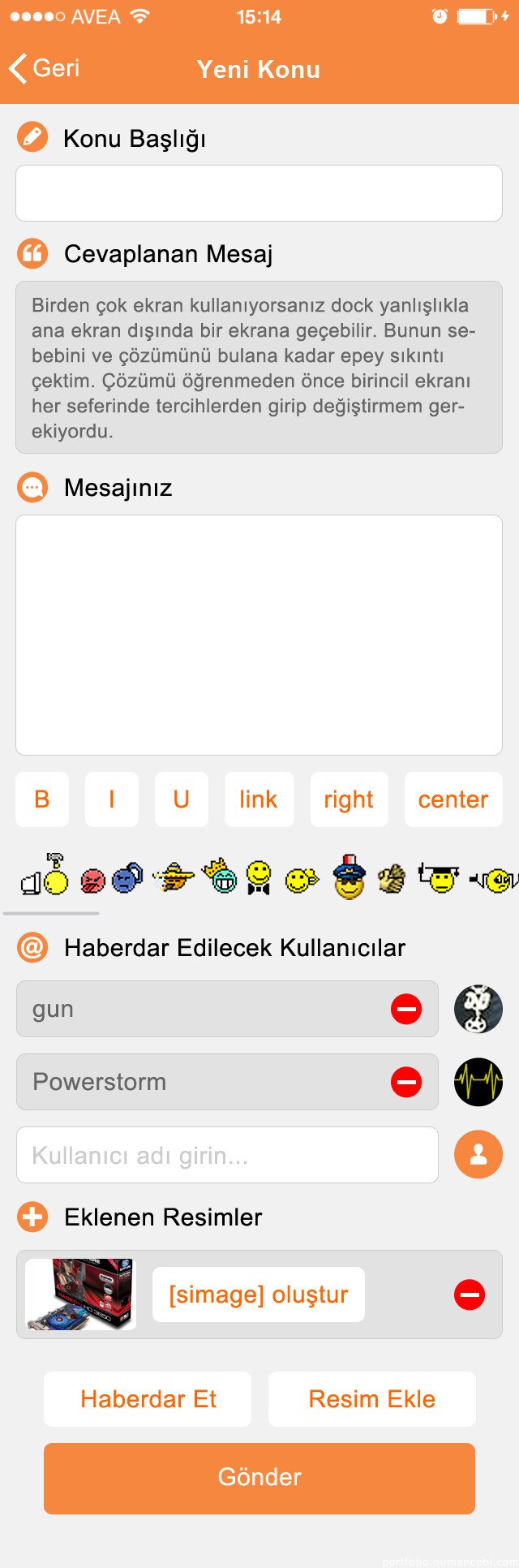
Task: Insert the right alignment tag
Action: [349, 799]
